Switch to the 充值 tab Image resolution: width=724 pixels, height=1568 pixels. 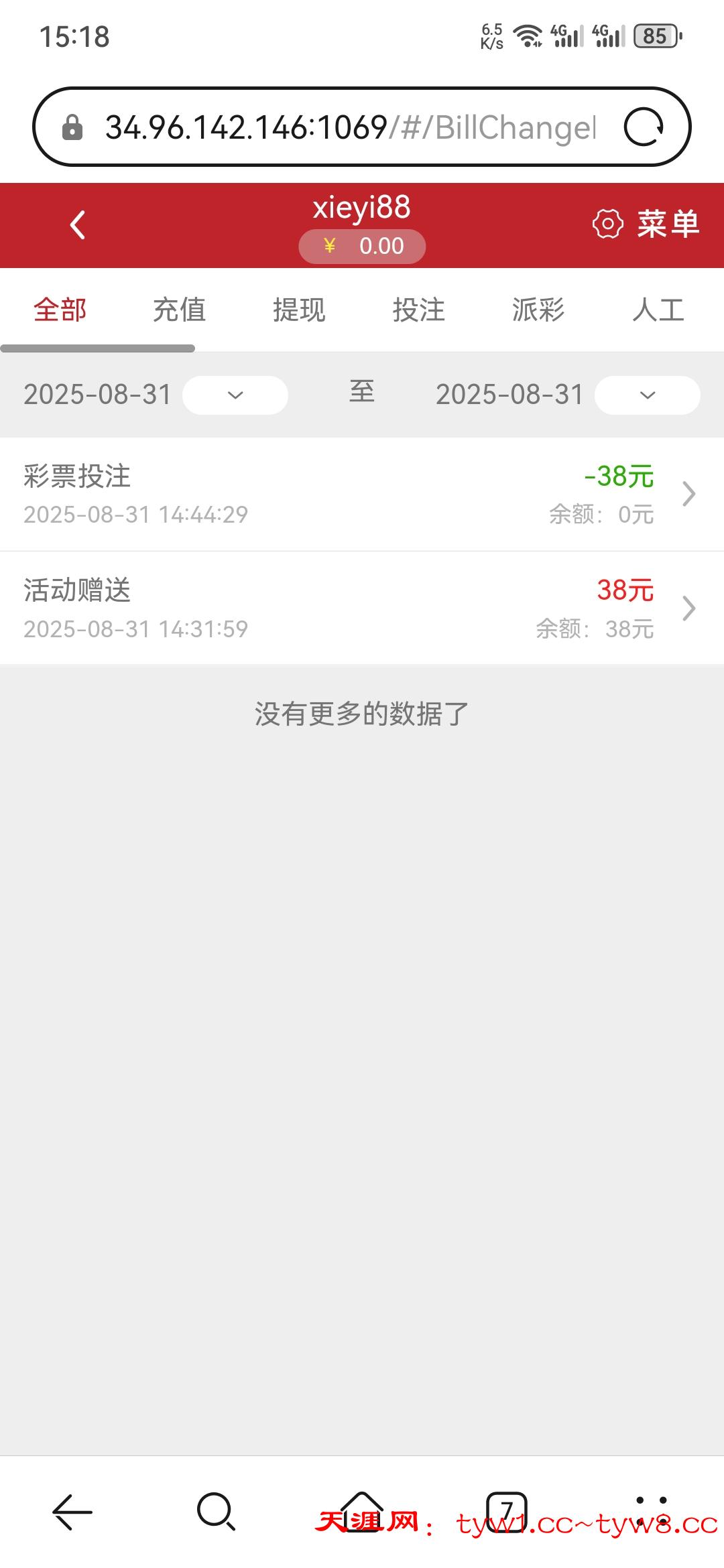click(179, 310)
